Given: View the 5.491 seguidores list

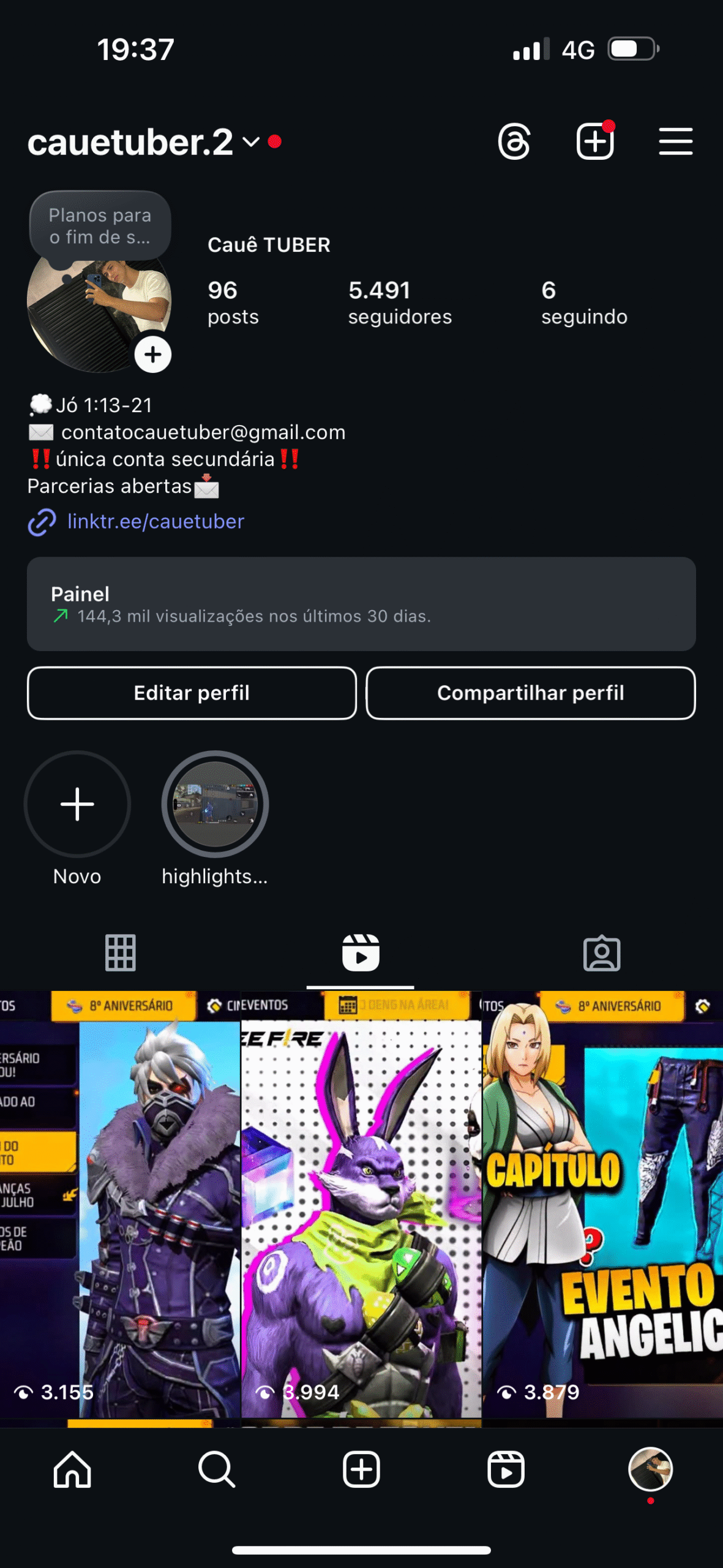Looking at the screenshot, I should click(400, 303).
